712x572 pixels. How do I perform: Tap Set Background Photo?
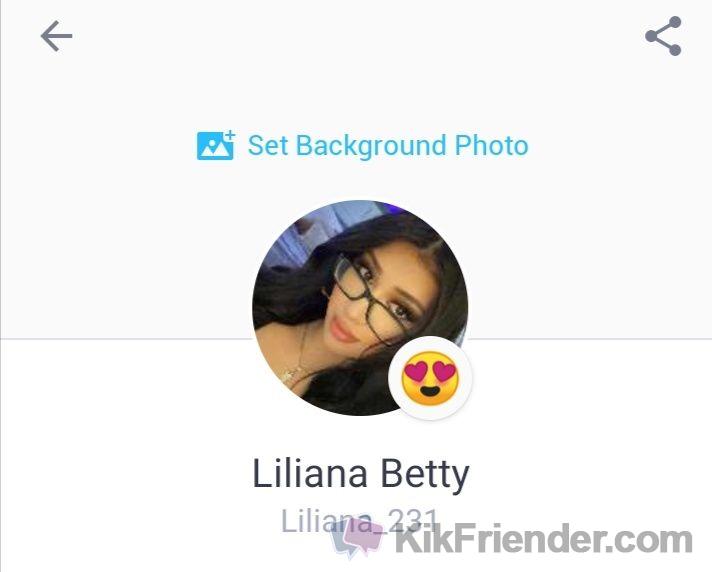point(362,146)
